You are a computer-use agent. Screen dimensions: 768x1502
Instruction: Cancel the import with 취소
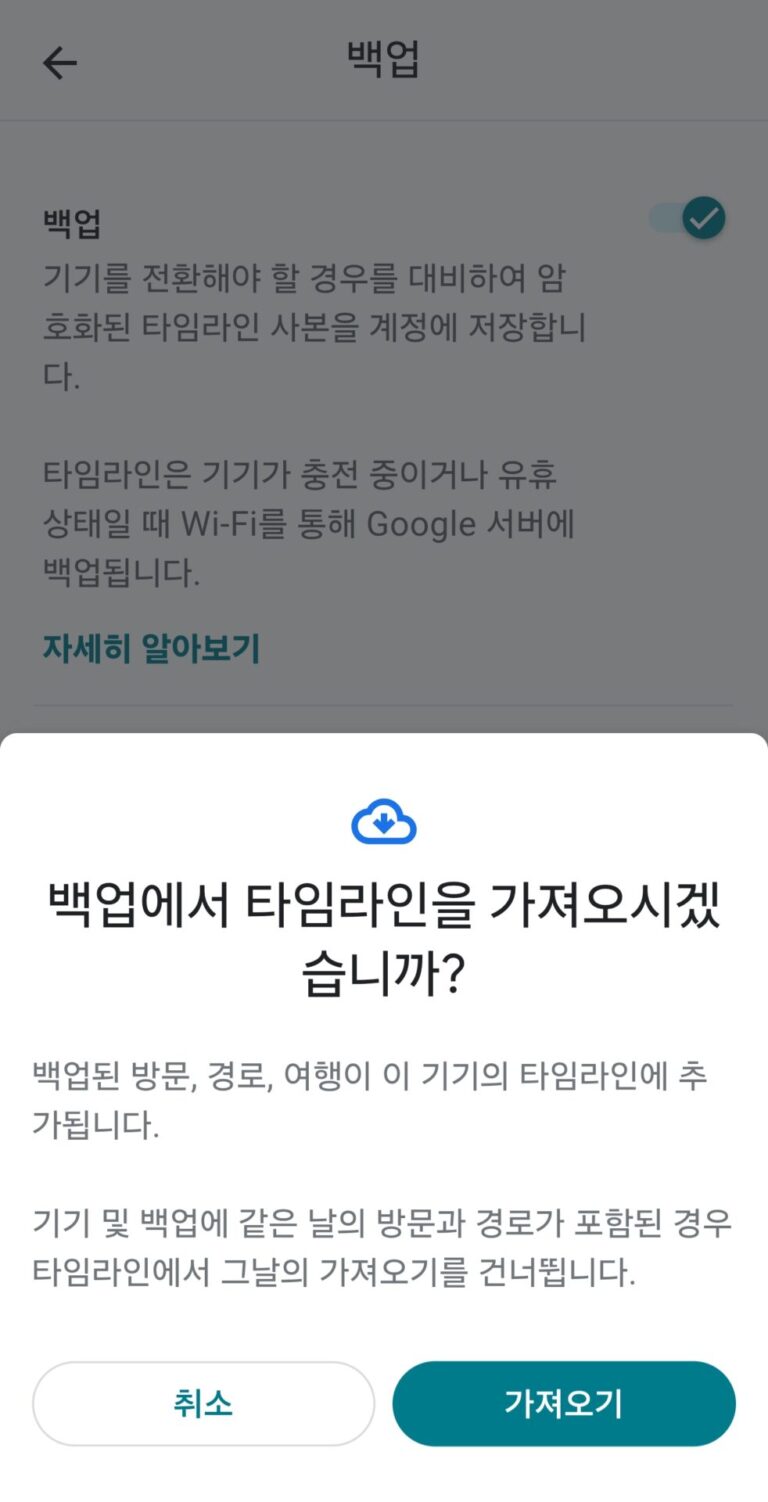point(203,1403)
